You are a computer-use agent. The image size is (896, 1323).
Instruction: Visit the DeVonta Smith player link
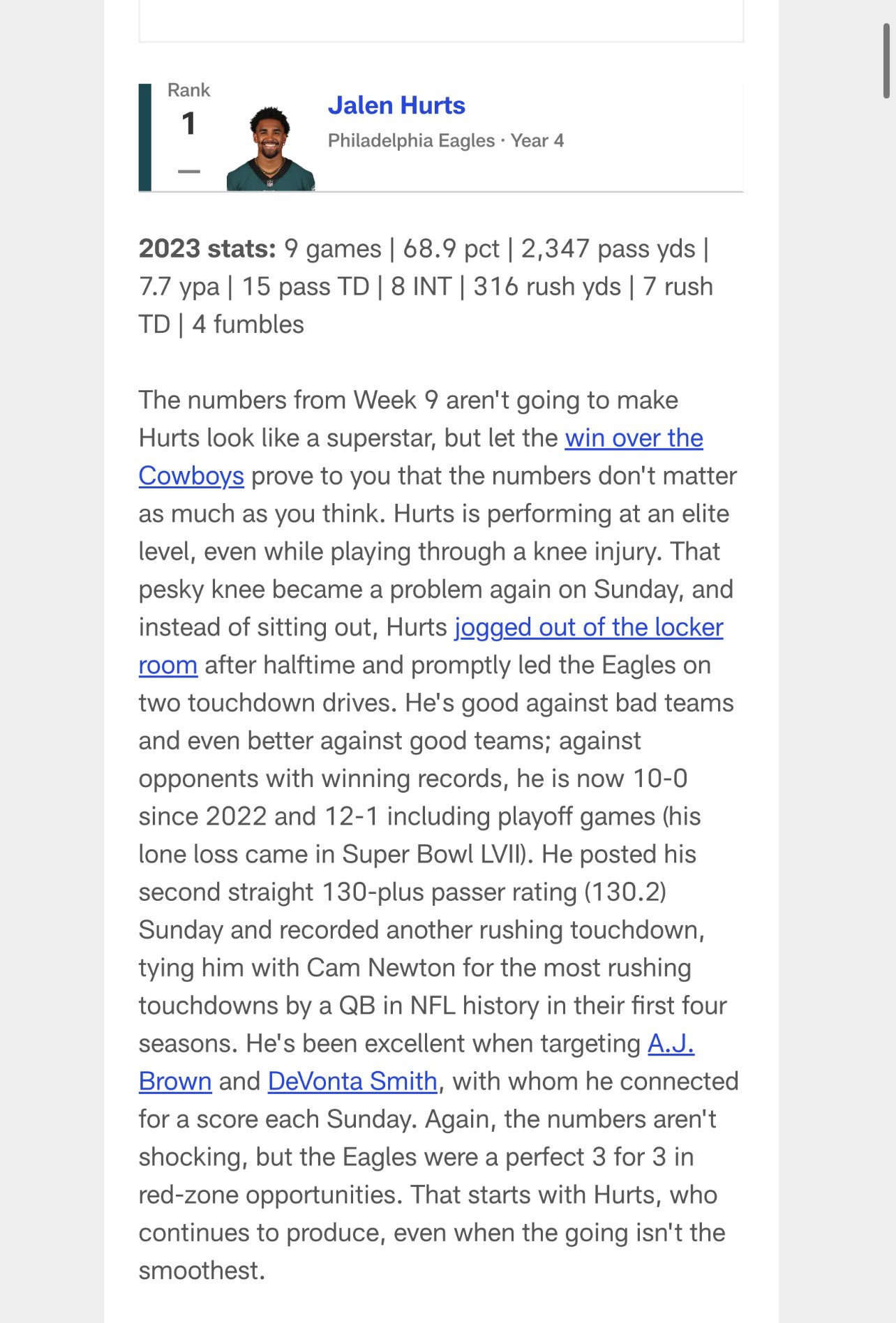click(x=352, y=1082)
